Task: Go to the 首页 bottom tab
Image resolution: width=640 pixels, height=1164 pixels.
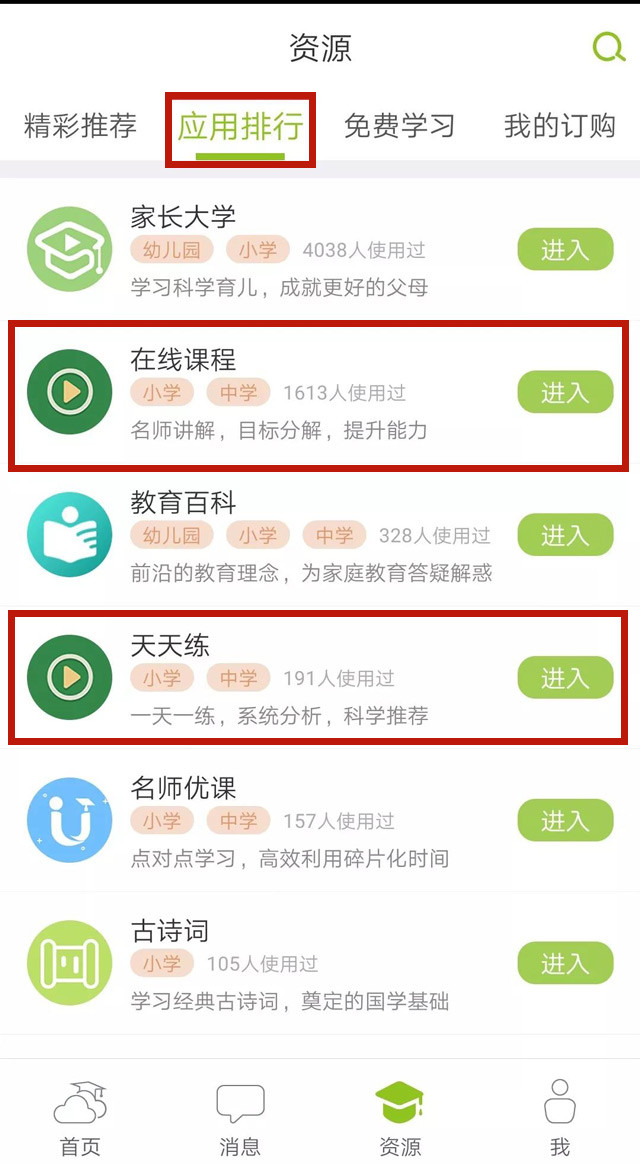Action: pos(80,1117)
